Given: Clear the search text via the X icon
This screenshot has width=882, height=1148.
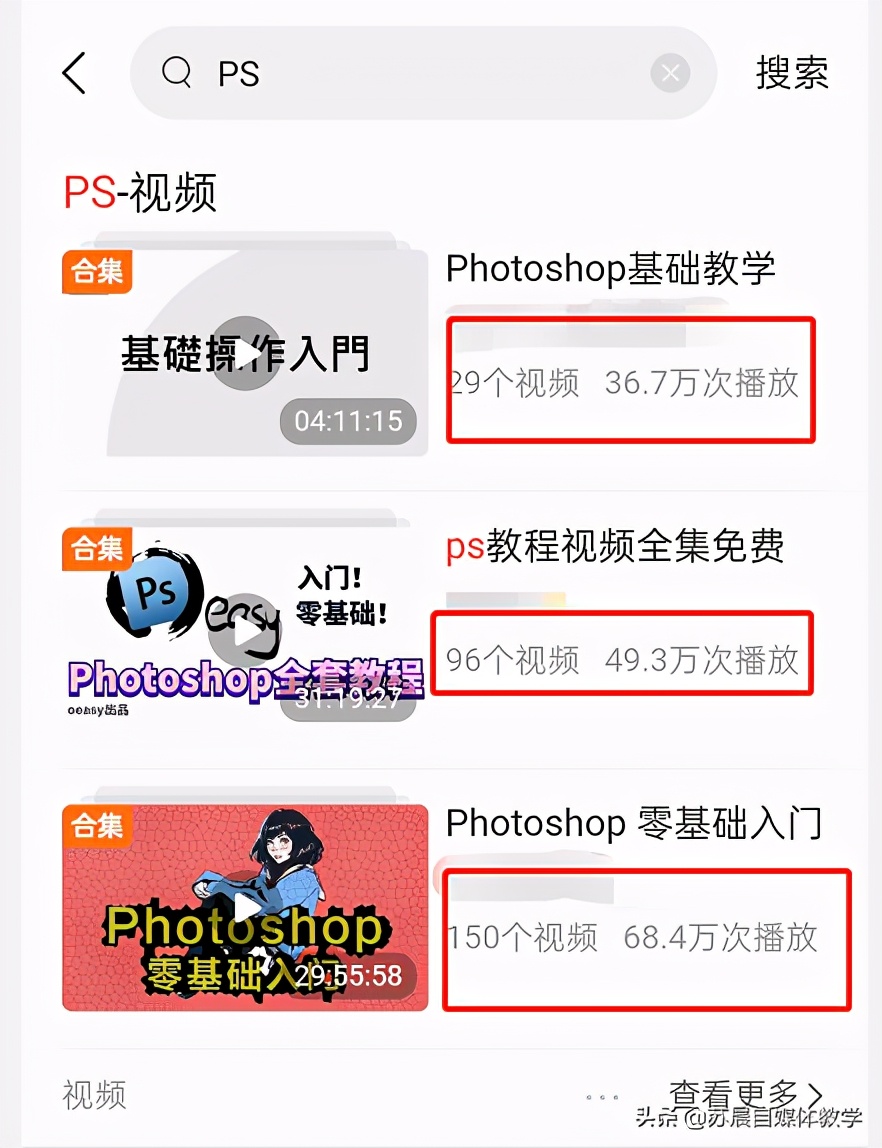Looking at the screenshot, I should [x=670, y=72].
